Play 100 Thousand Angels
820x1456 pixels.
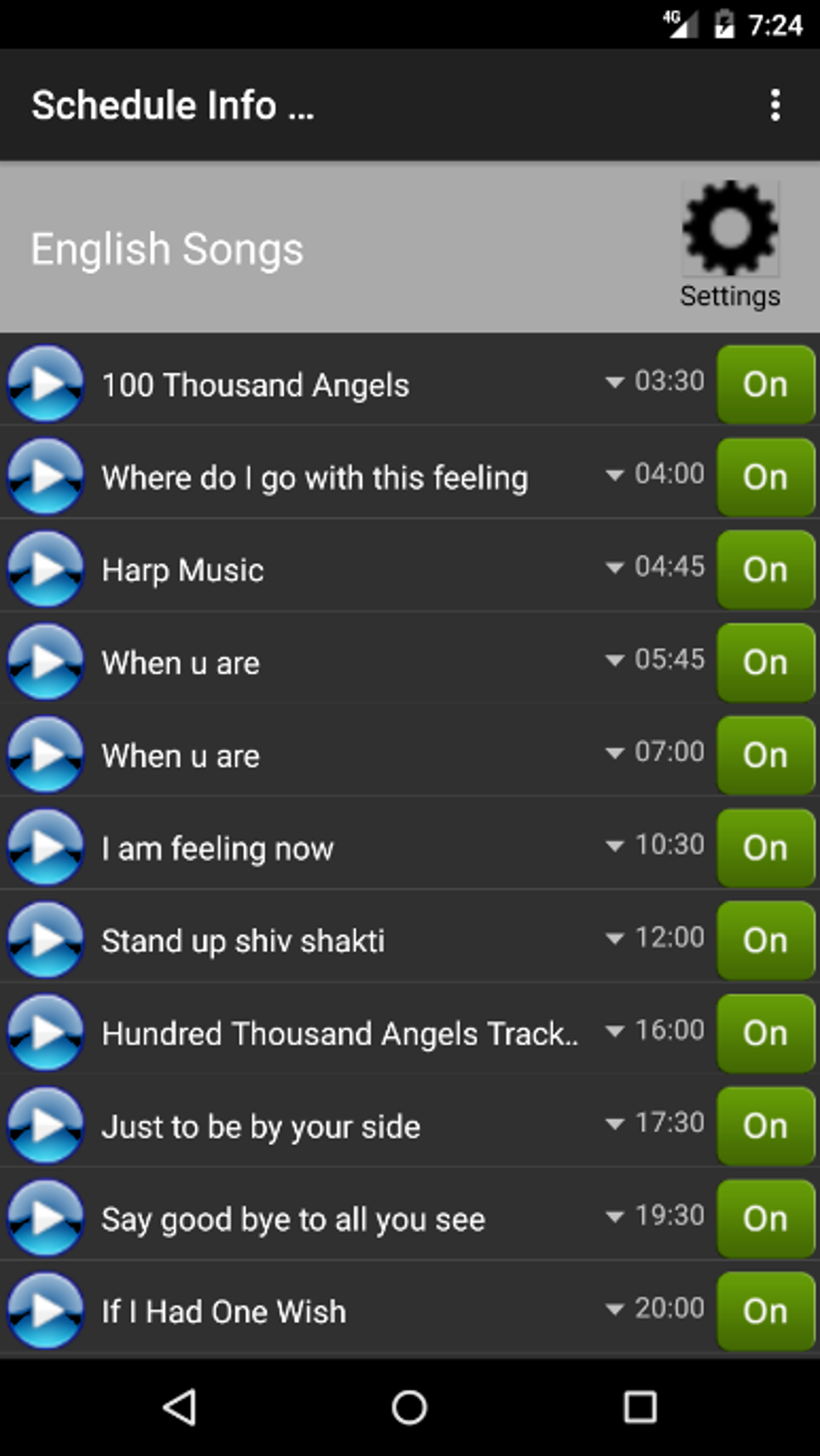click(46, 384)
